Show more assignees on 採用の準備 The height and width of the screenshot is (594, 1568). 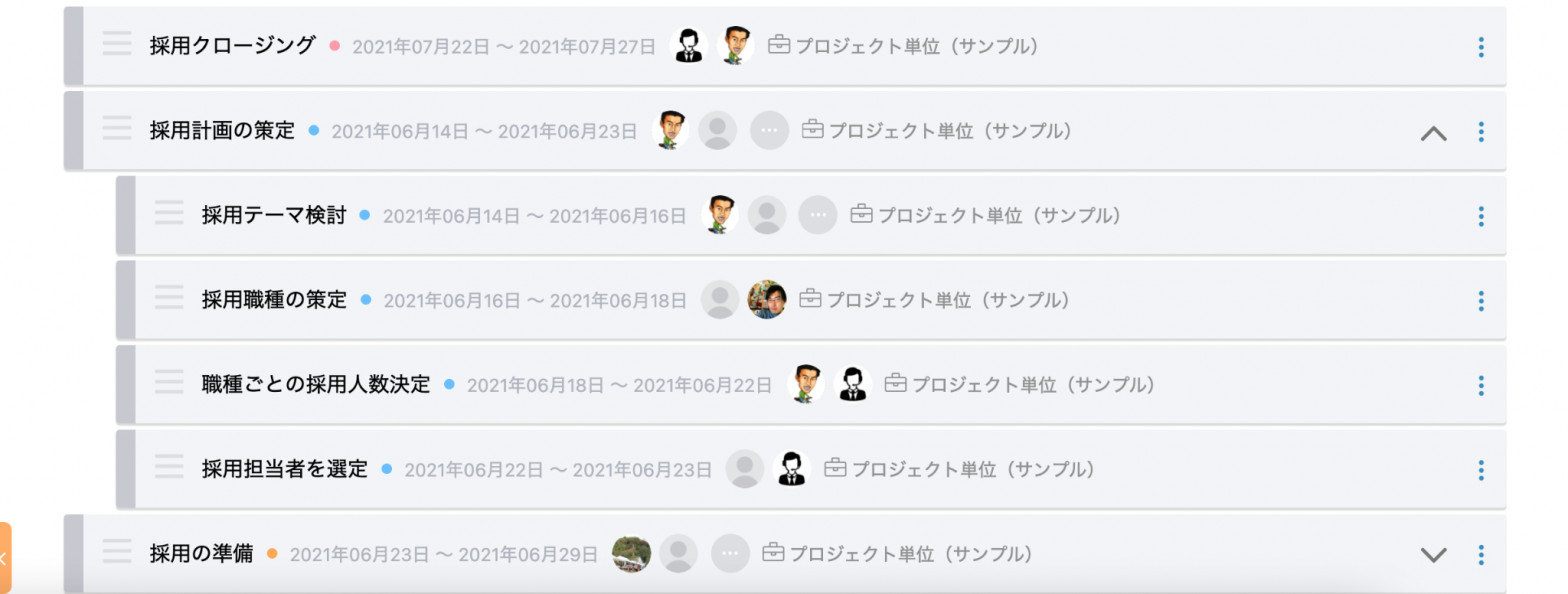tap(729, 553)
